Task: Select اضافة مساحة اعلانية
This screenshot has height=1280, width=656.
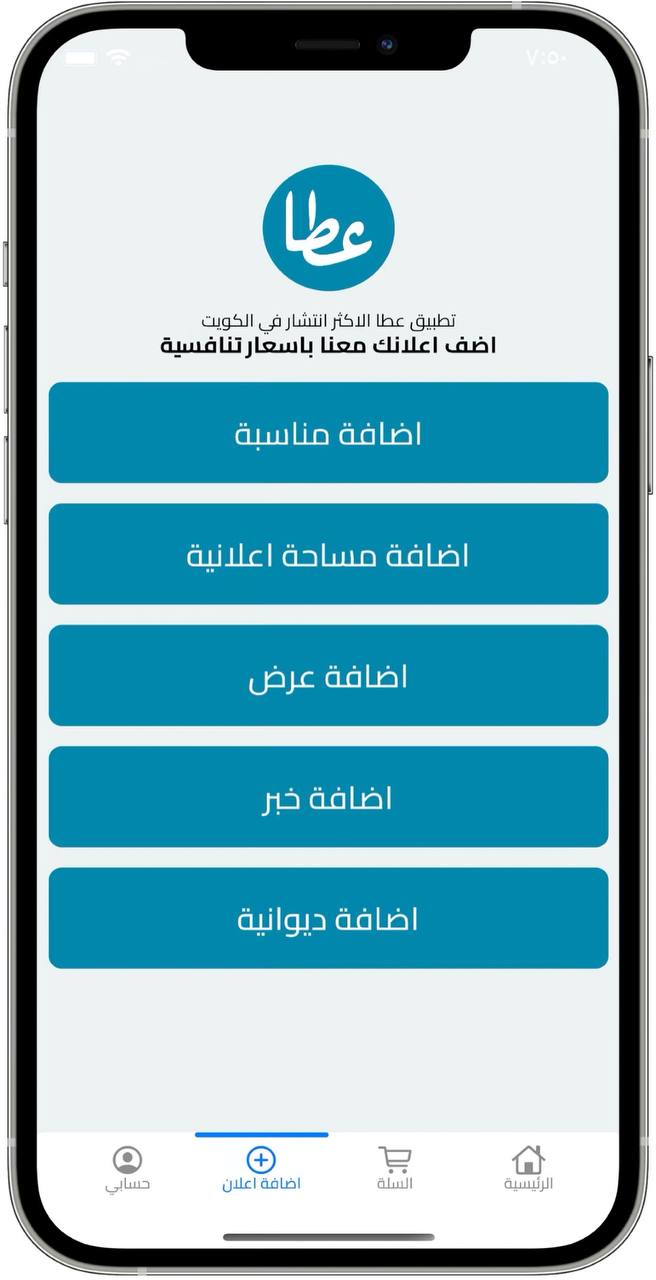Action: coord(328,554)
